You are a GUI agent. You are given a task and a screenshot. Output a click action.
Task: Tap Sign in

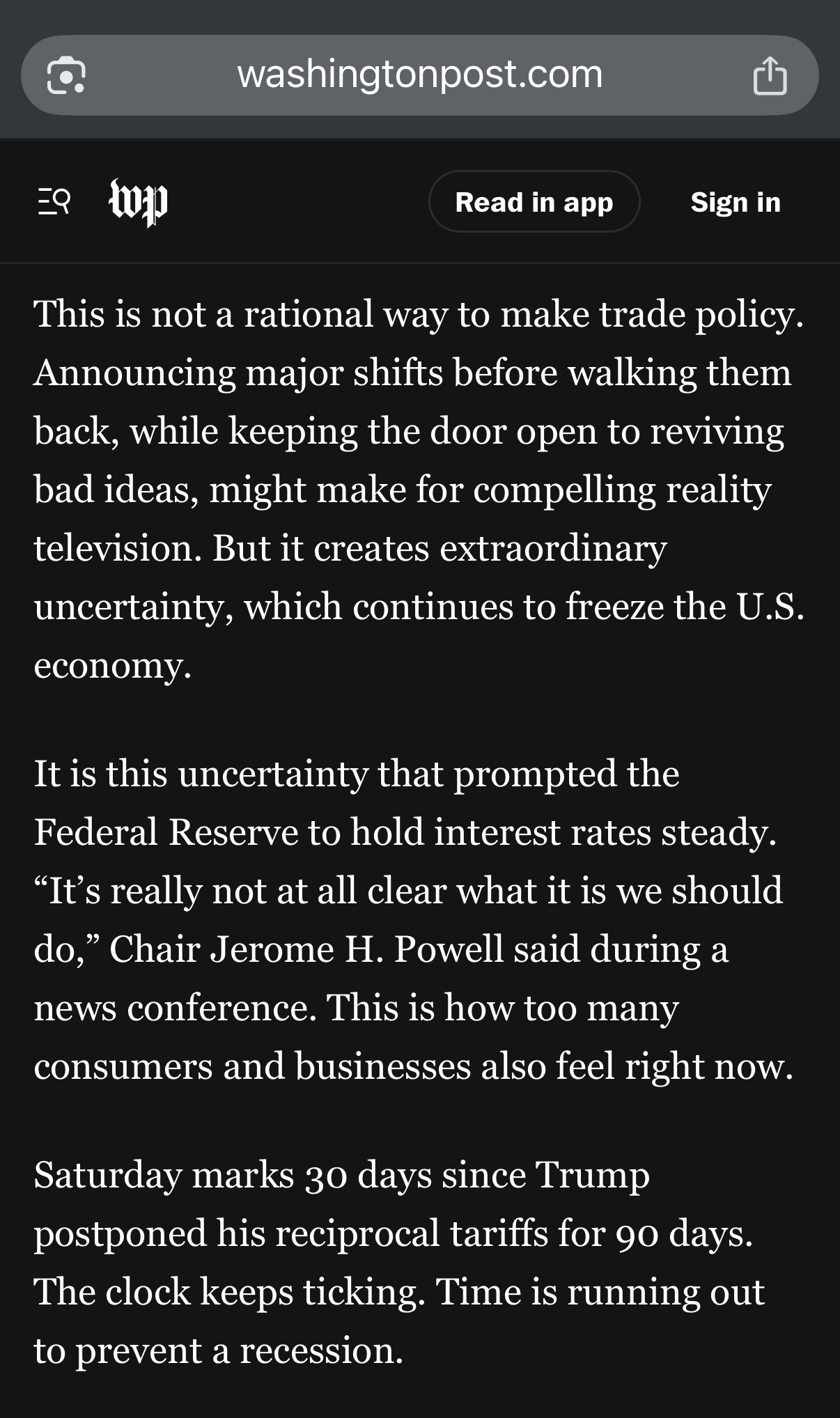click(735, 202)
